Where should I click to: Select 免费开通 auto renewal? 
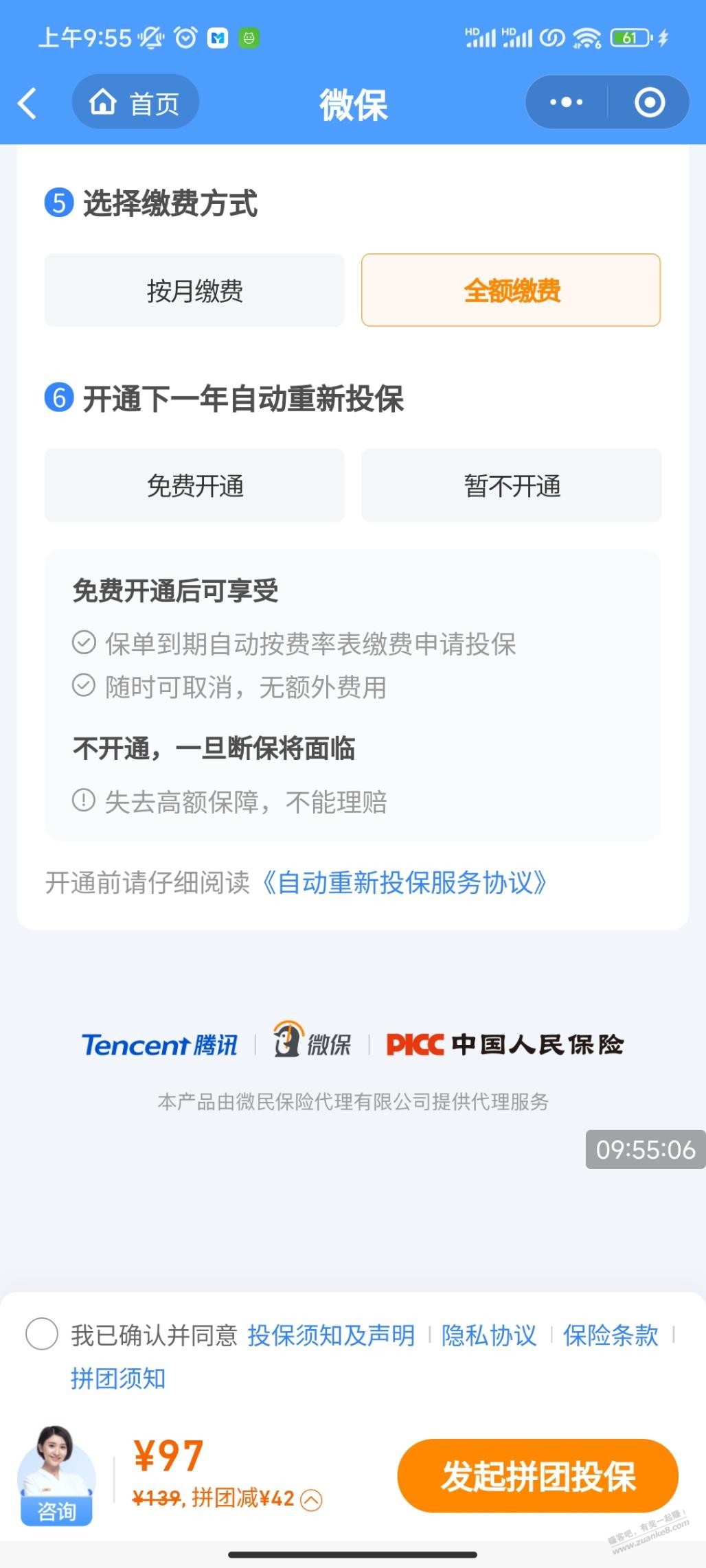click(194, 485)
